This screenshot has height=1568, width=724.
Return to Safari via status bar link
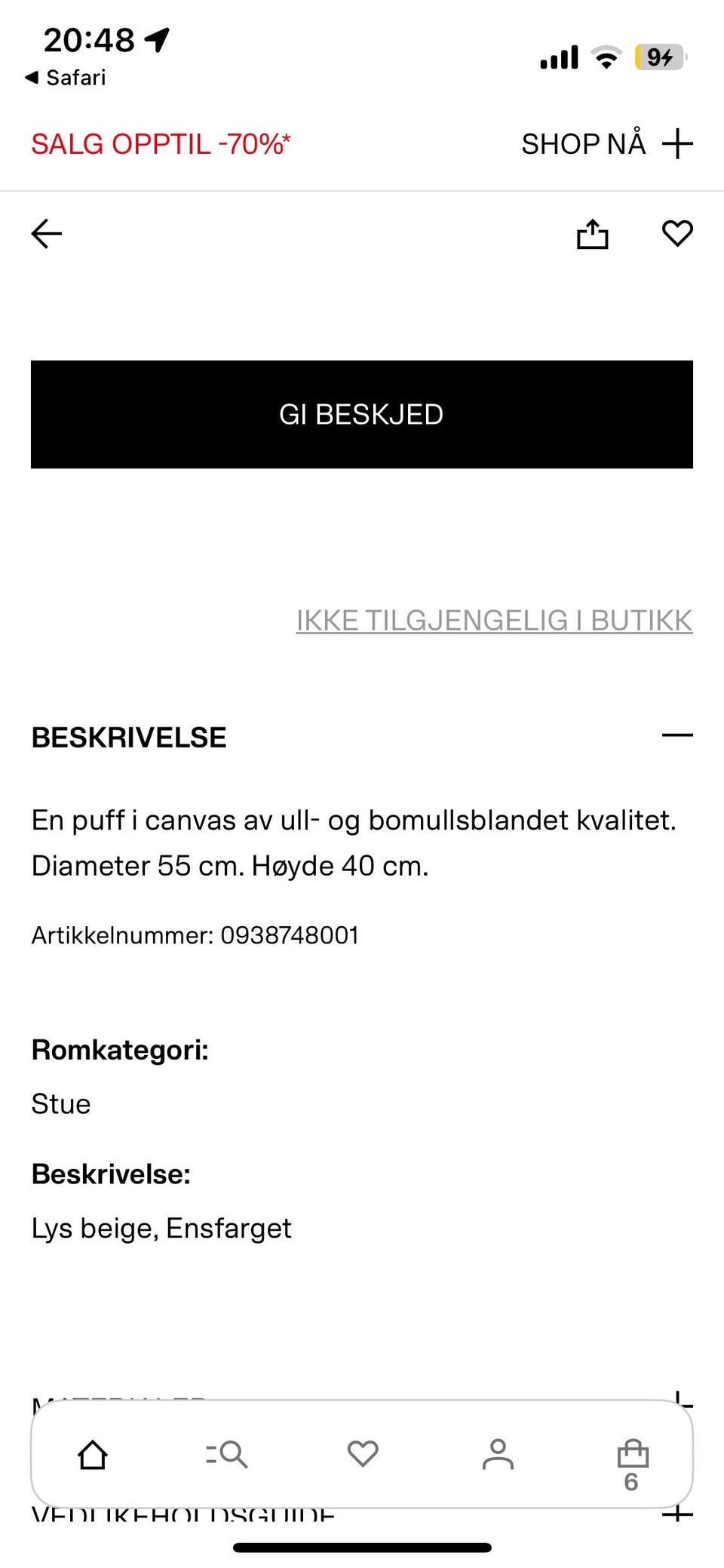coord(66,77)
